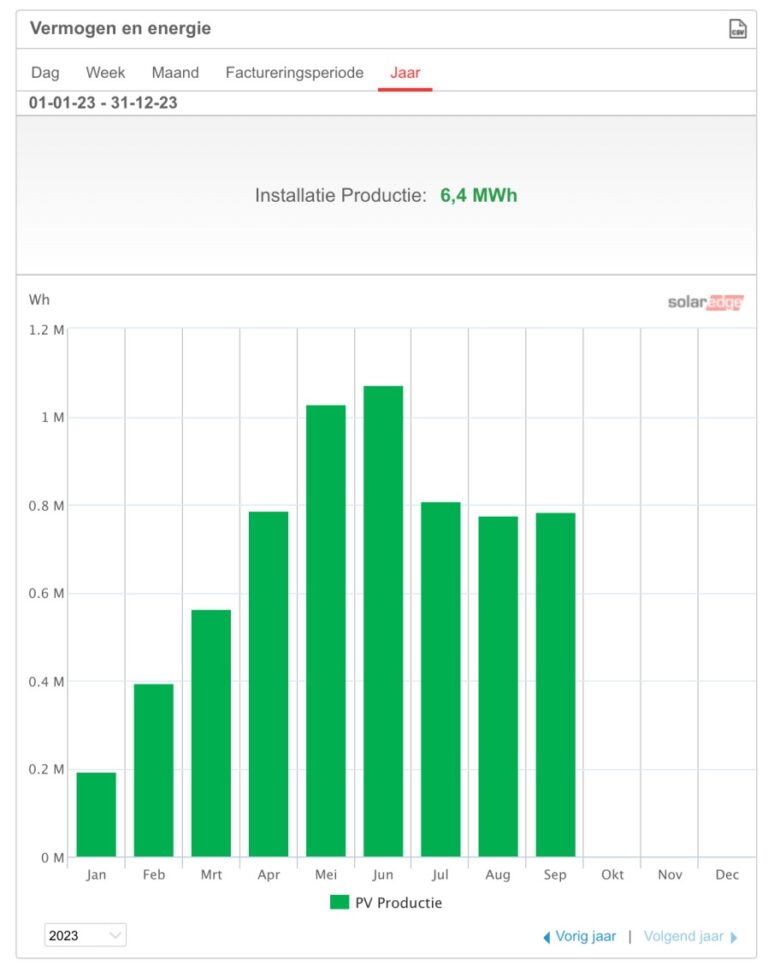768x966 pixels.
Task: Open the Maand view
Action: (x=175, y=72)
